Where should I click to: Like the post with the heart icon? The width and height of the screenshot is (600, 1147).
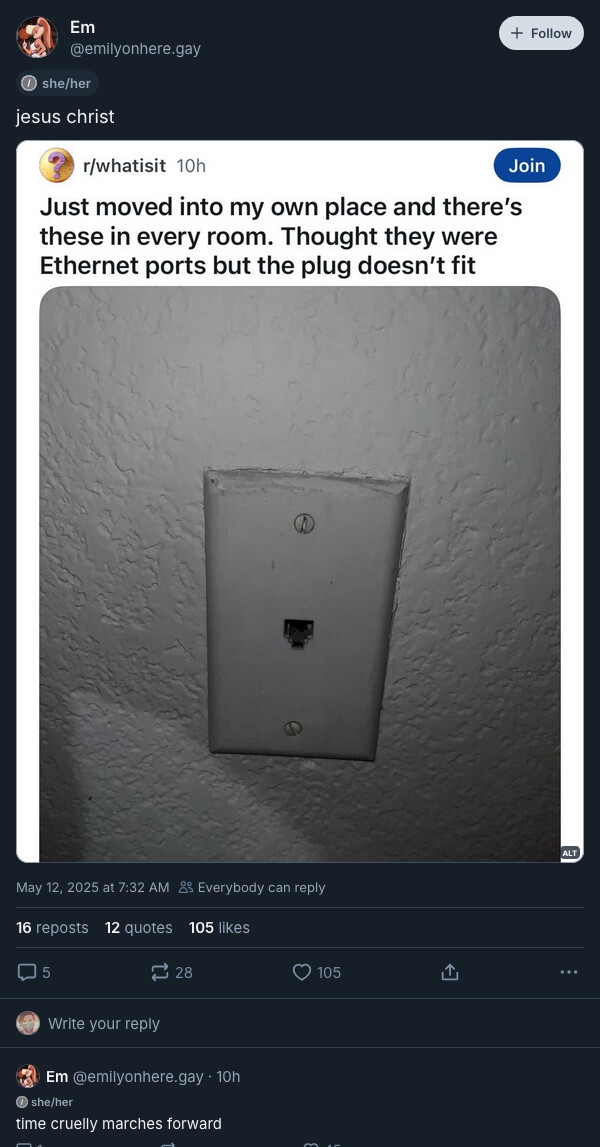pyautogui.click(x=317, y=972)
